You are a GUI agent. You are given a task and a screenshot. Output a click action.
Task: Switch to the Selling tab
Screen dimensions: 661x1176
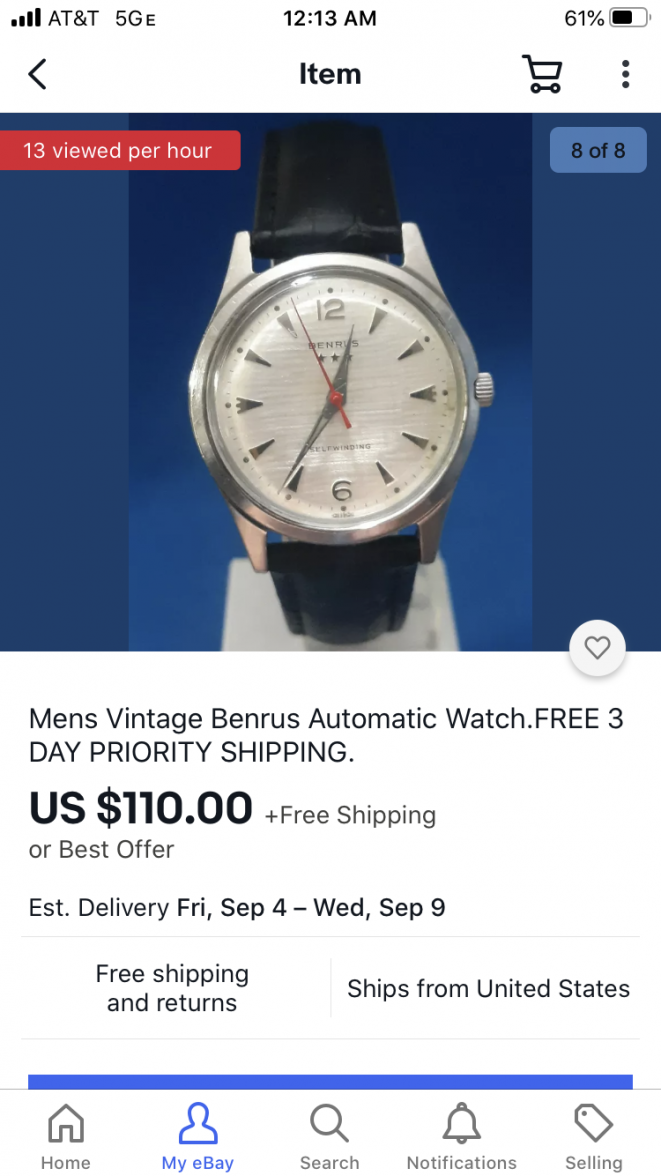593,1137
